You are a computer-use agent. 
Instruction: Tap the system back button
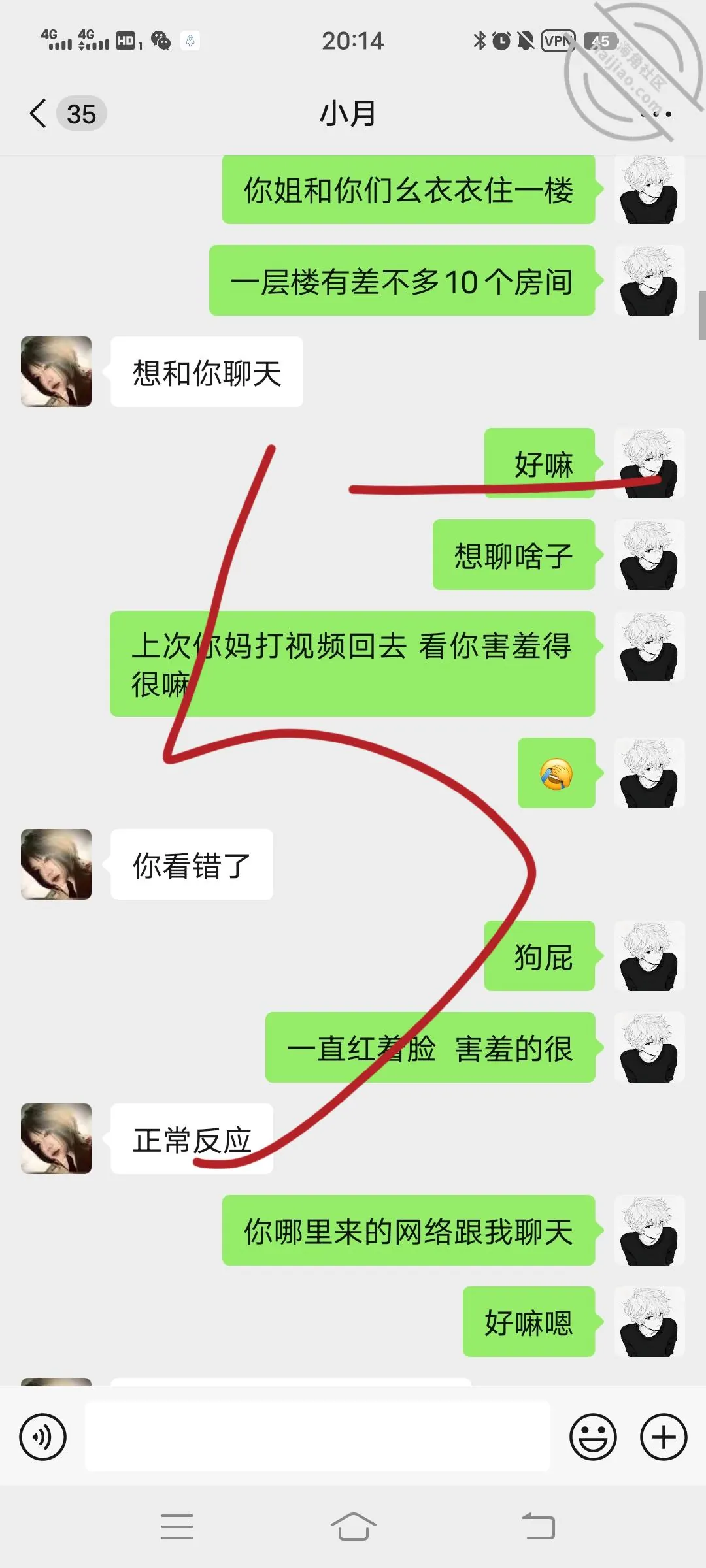coord(538,1527)
